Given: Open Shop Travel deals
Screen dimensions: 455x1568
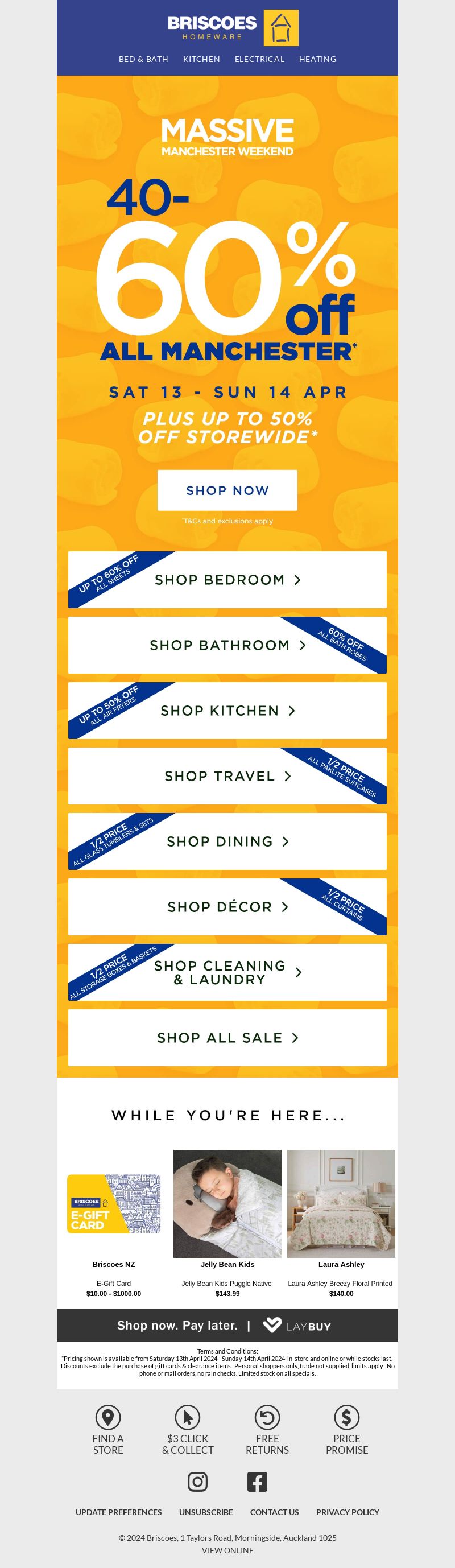Looking at the screenshot, I should coord(227,776).
